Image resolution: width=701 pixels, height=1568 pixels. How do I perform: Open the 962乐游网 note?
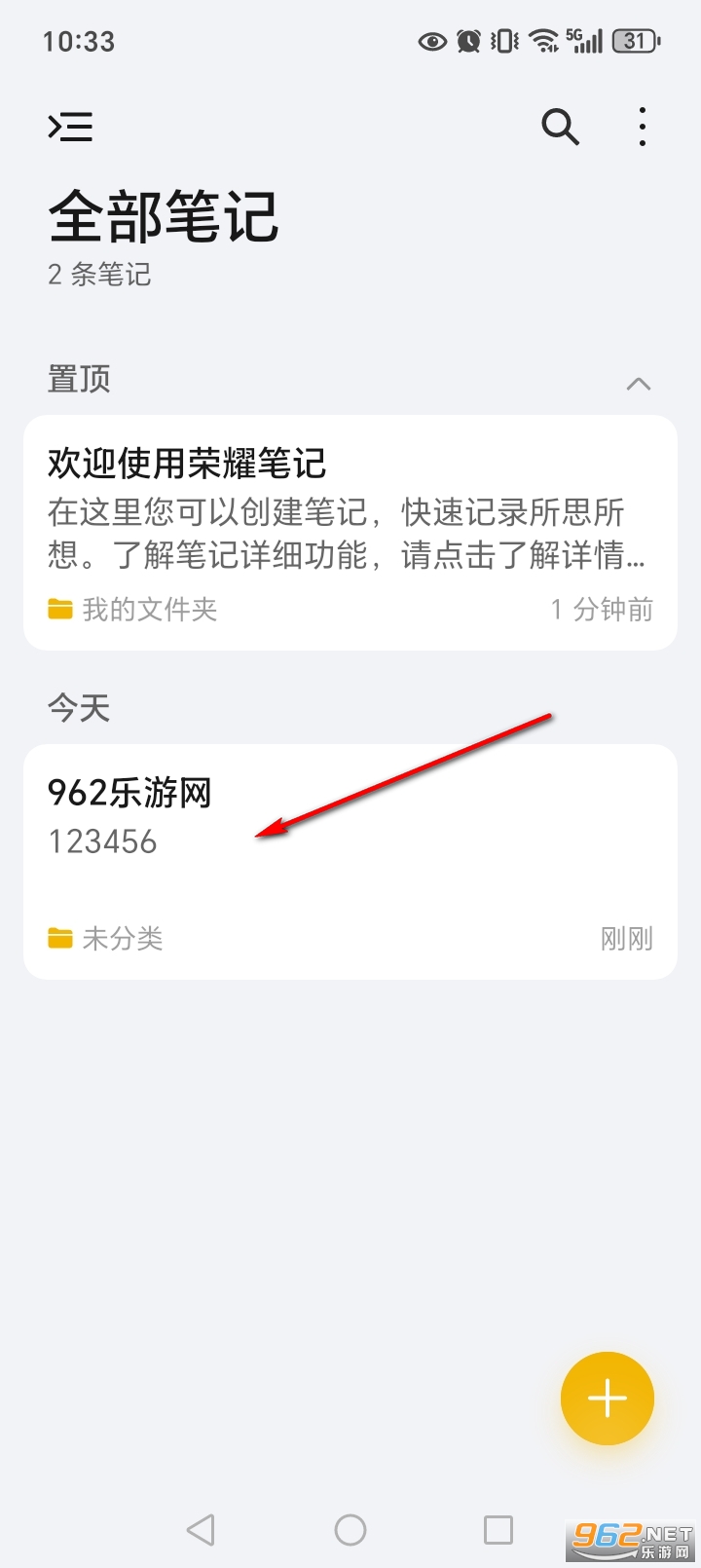pyautogui.click(x=350, y=861)
